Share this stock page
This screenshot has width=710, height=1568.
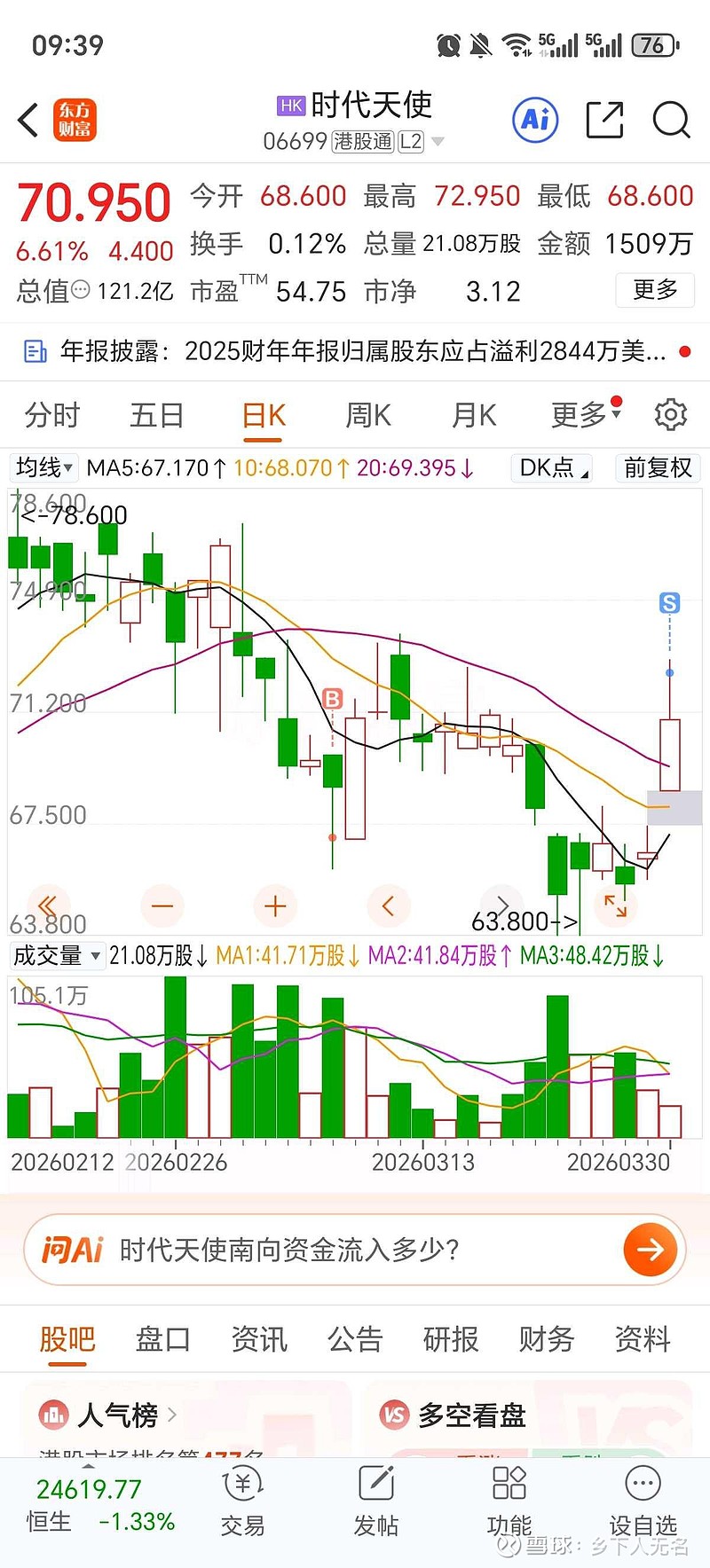(604, 120)
